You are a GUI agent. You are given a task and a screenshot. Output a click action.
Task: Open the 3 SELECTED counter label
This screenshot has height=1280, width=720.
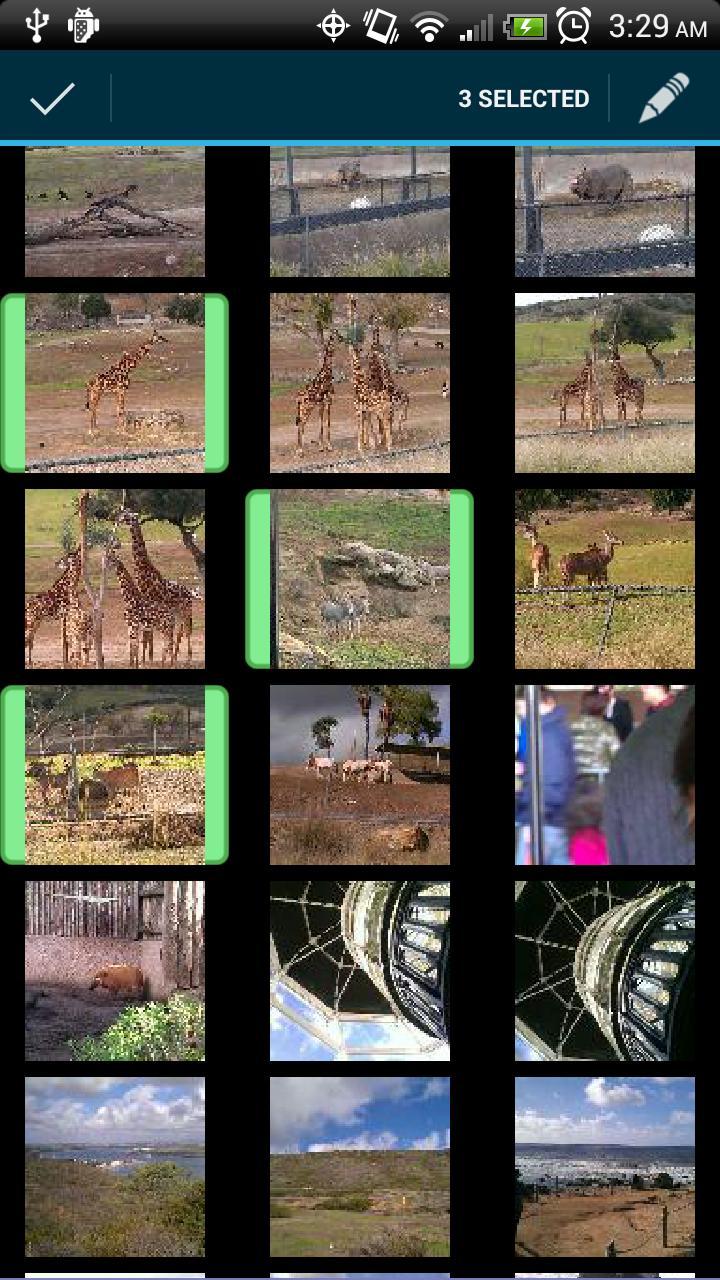click(524, 98)
